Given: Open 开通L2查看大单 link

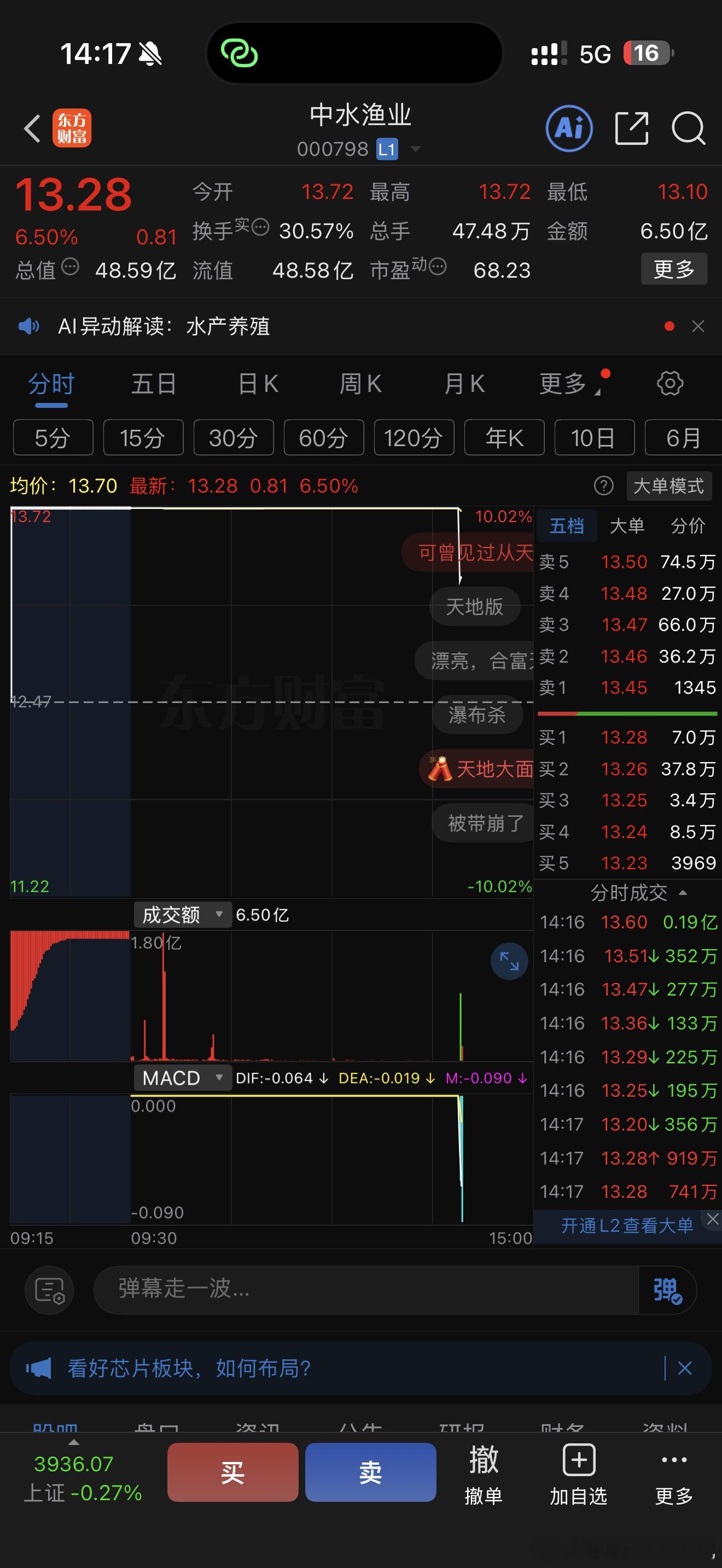Looking at the screenshot, I should pyautogui.click(x=626, y=1224).
